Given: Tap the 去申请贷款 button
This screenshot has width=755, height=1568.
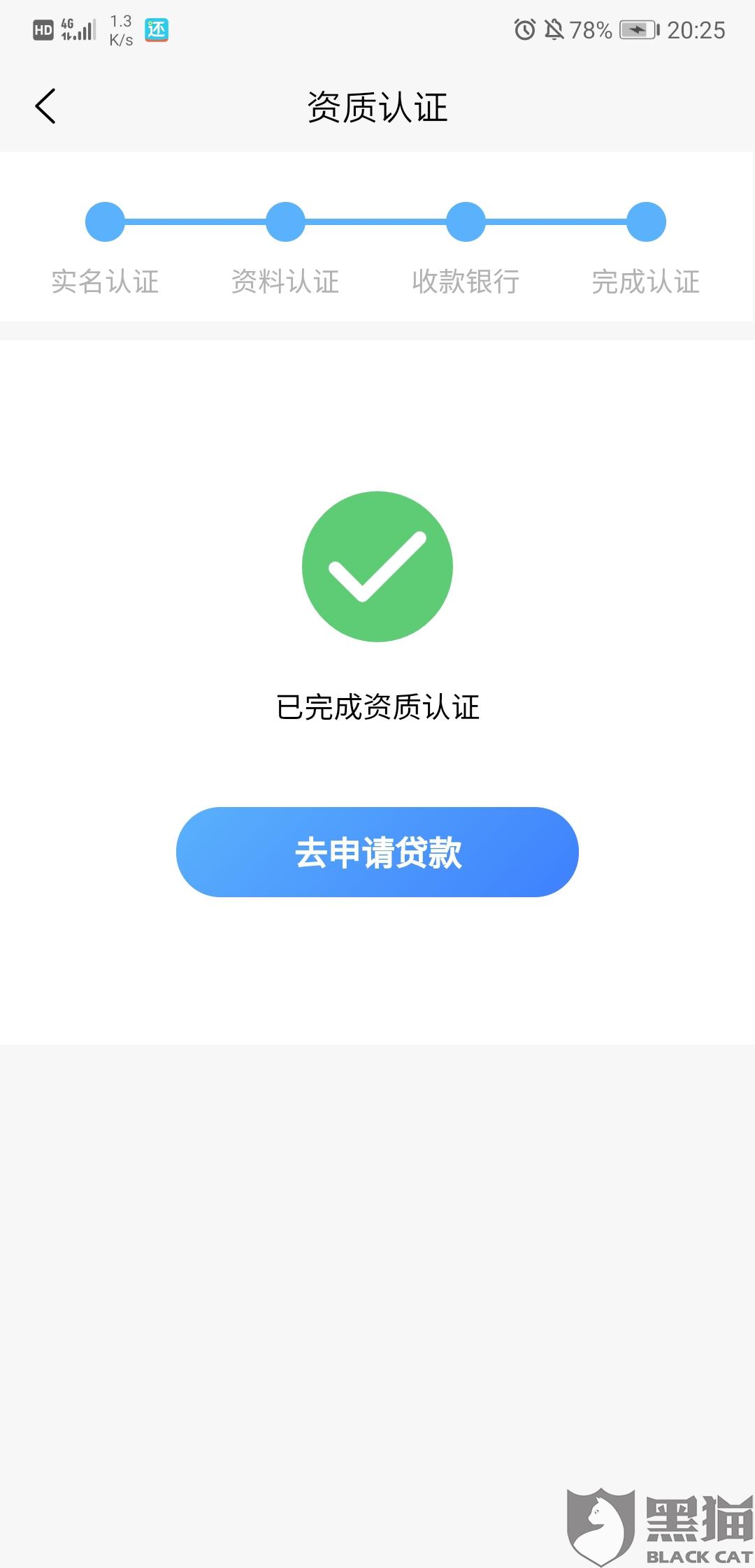Looking at the screenshot, I should [x=377, y=852].
